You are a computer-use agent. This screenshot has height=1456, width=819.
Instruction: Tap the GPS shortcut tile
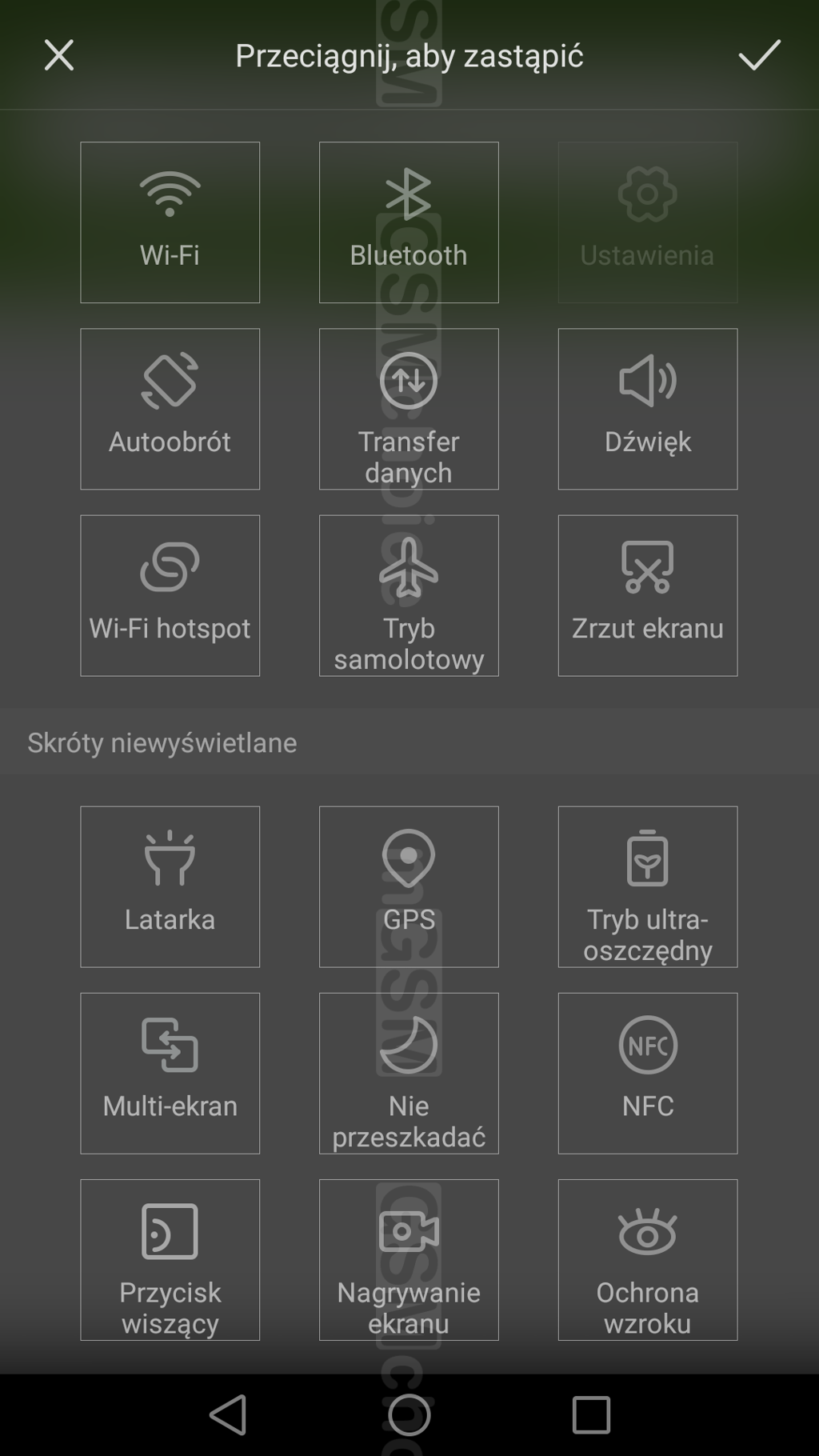point(409,886)
